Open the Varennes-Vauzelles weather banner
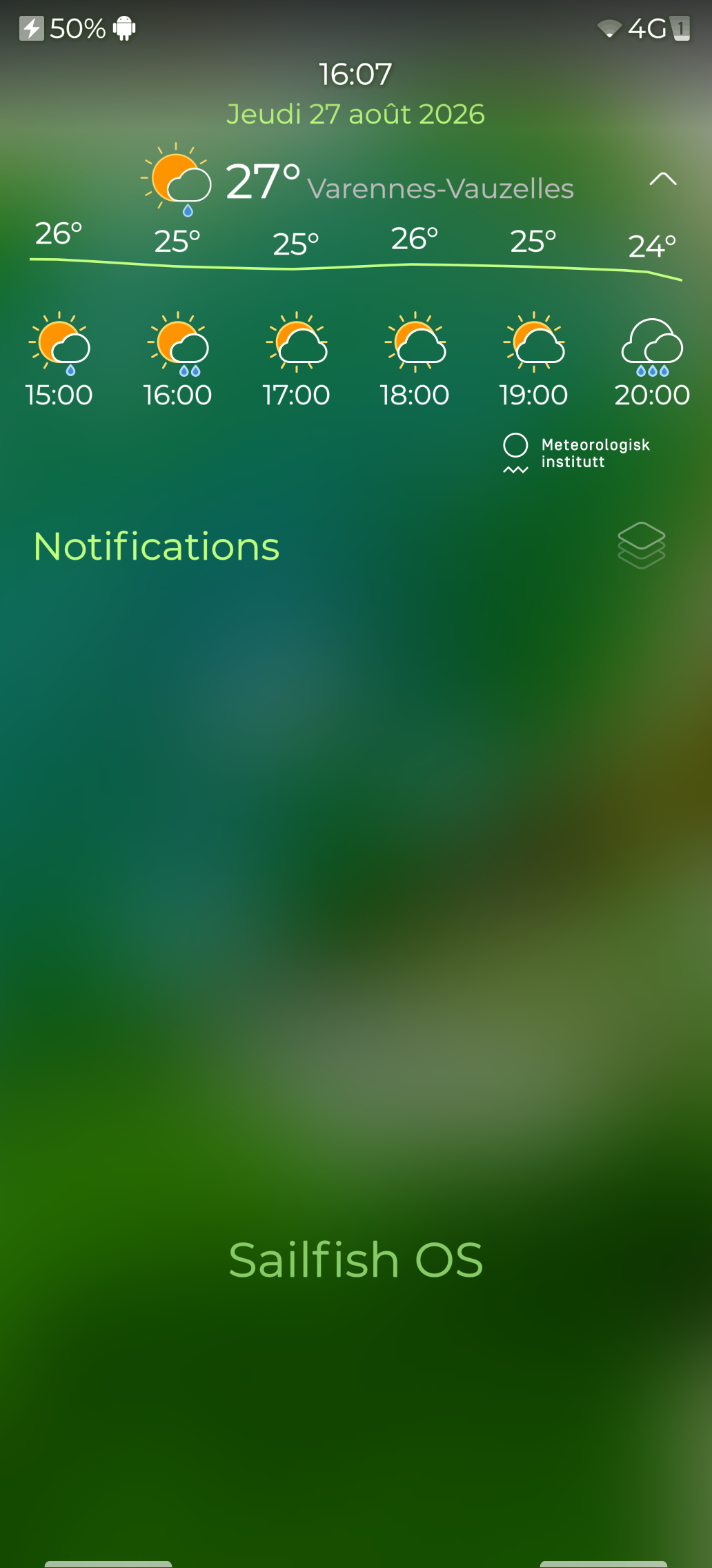The image size is (712, 1568). [356, 181]
